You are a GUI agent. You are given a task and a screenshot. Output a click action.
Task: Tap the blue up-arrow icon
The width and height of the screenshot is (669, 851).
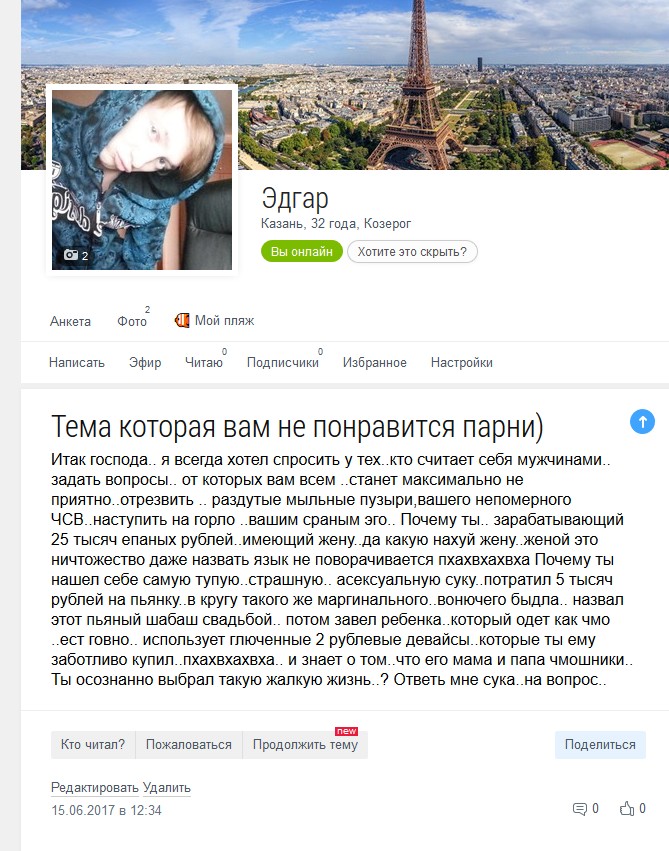click(642, 421)
